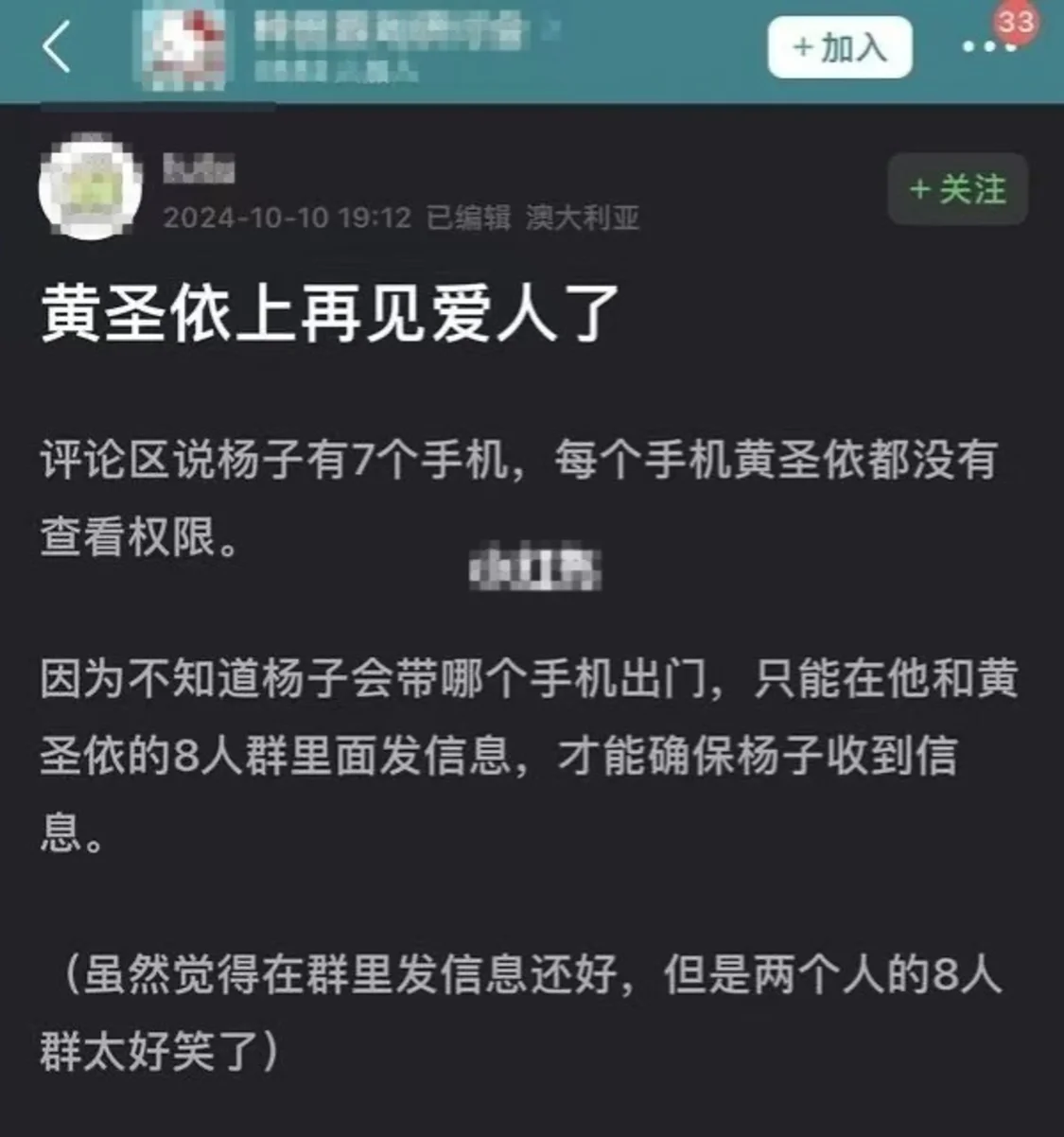
Task: Open the three-dot overflow menu
Action: [987, 47]
